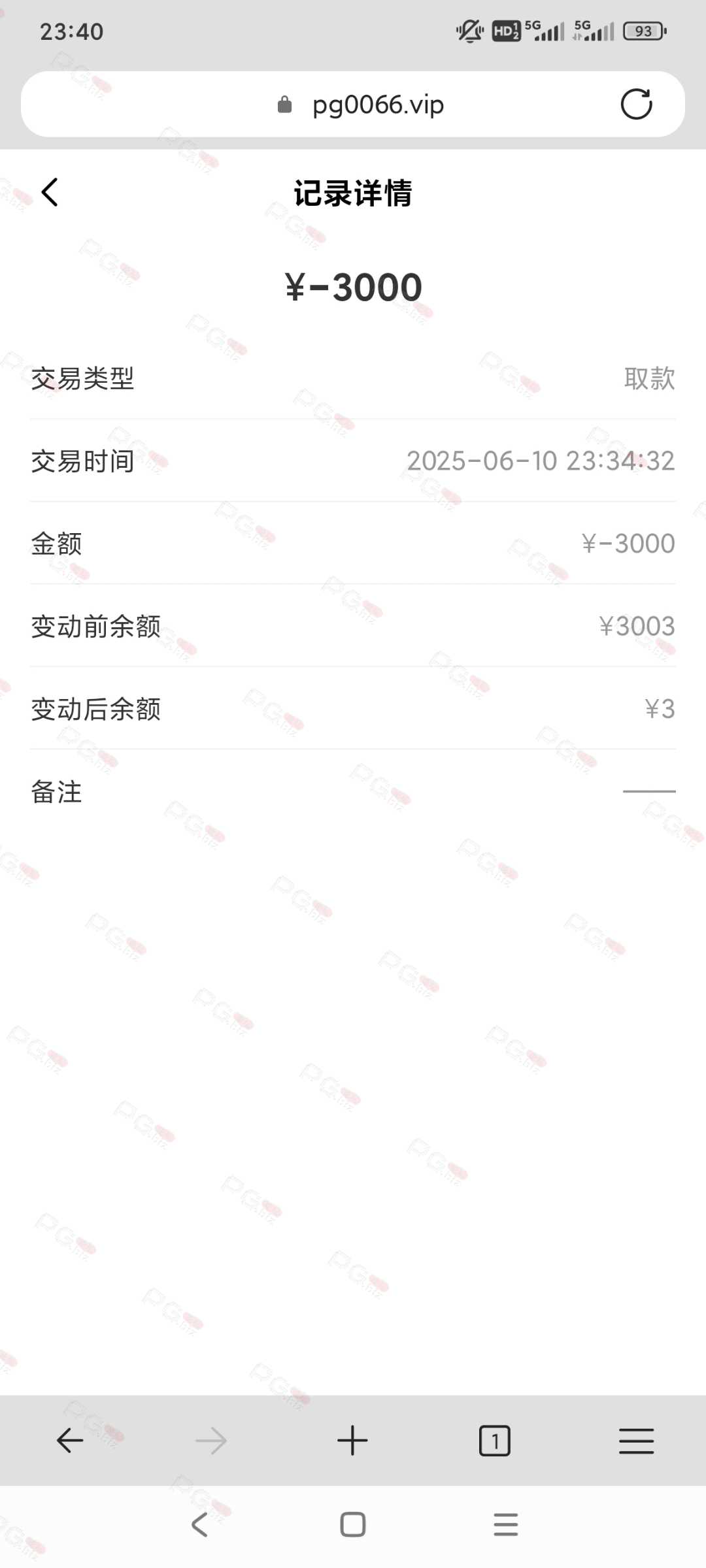Open the system recent apps button
This screenshot has width=706, height=1568.
(506, 1525)
